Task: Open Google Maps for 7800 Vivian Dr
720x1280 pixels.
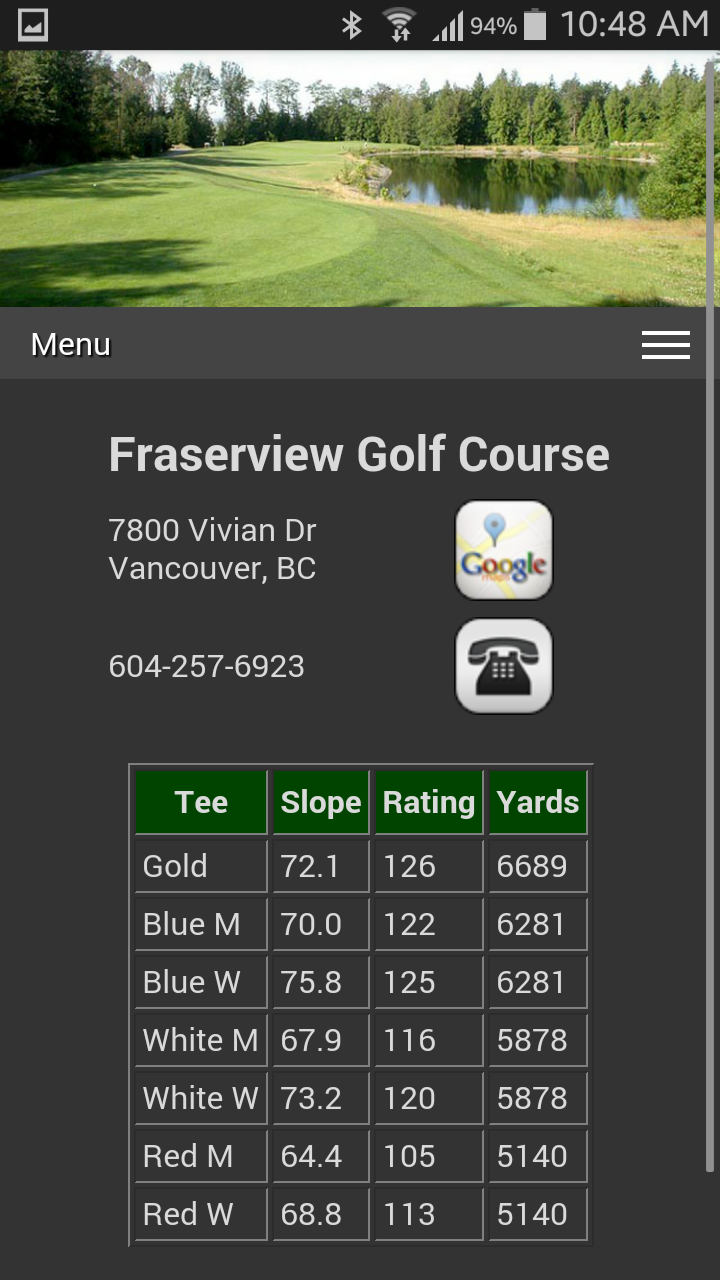Action: (504, 550)
